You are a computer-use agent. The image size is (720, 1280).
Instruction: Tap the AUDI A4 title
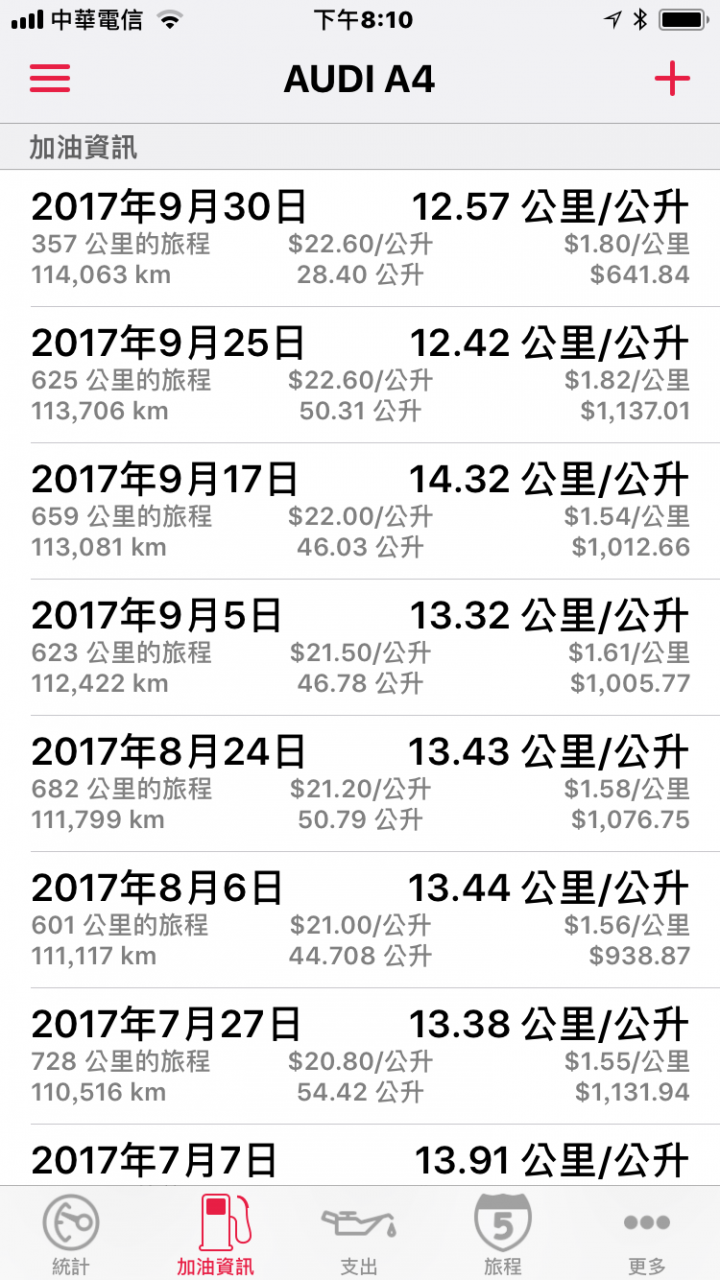pyautogui.click(x=360, y=78)
